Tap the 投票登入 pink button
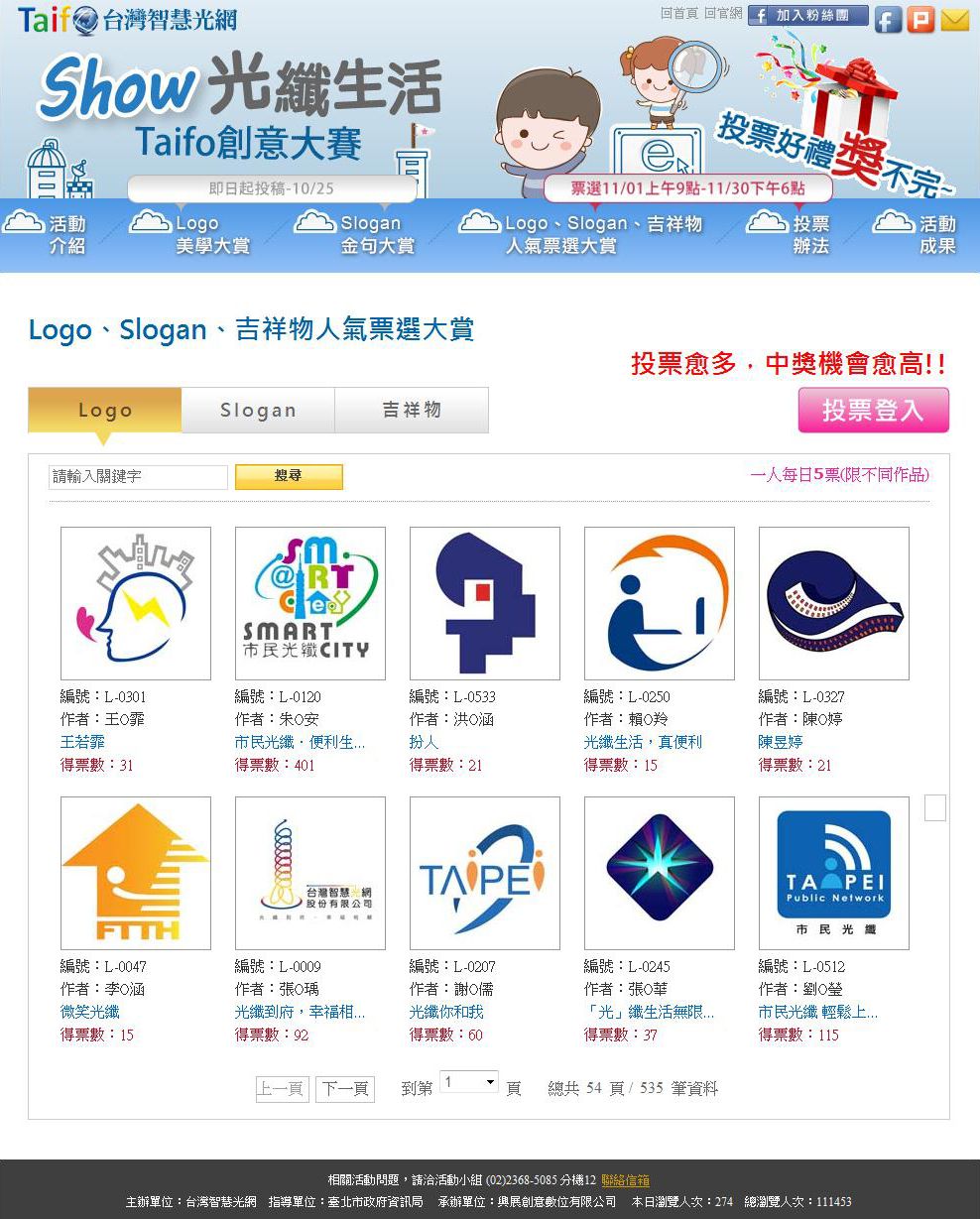 click(x=873, y=411)
